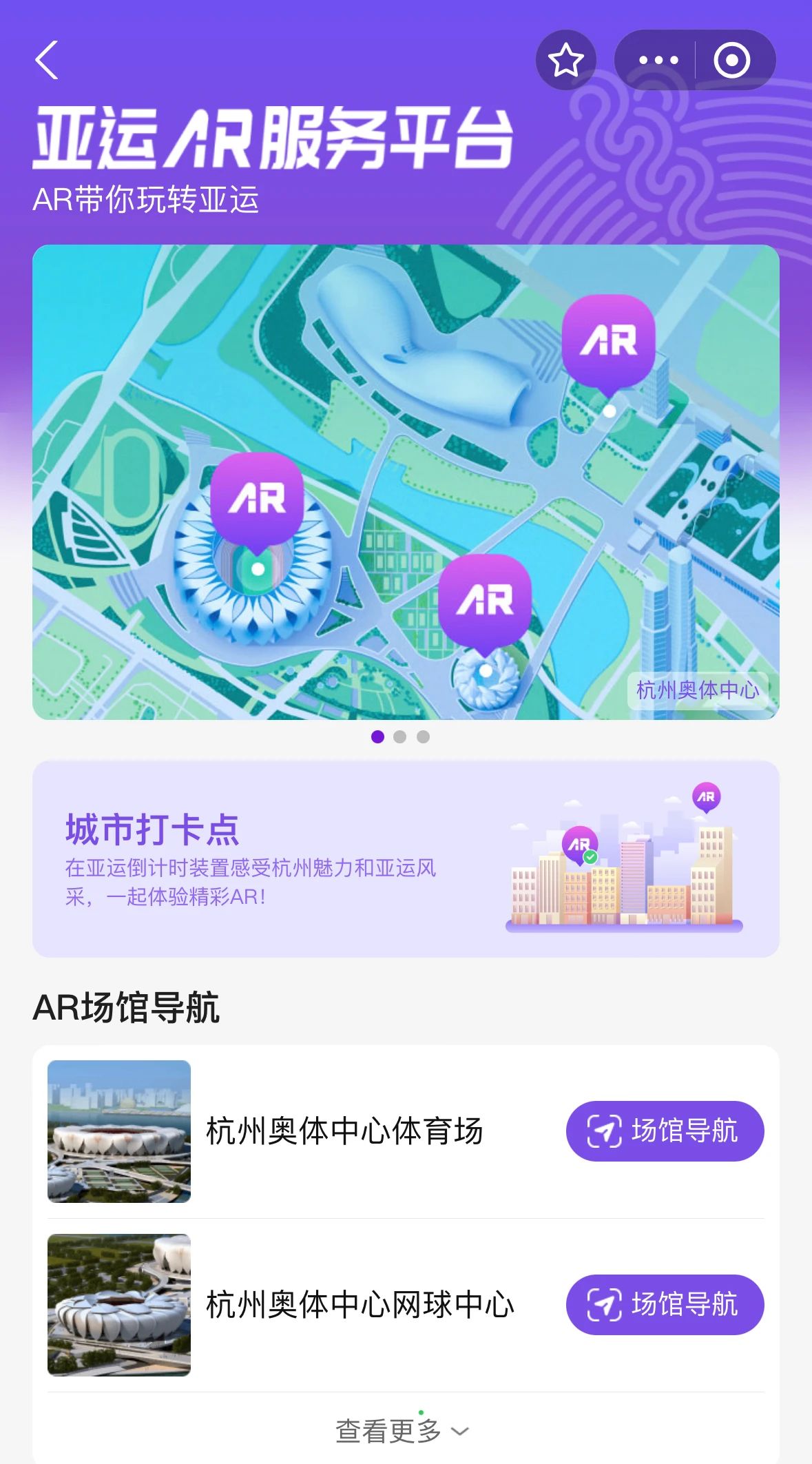
Task: Favorite this mini program with the star
Action: click(x=565, y=61)
